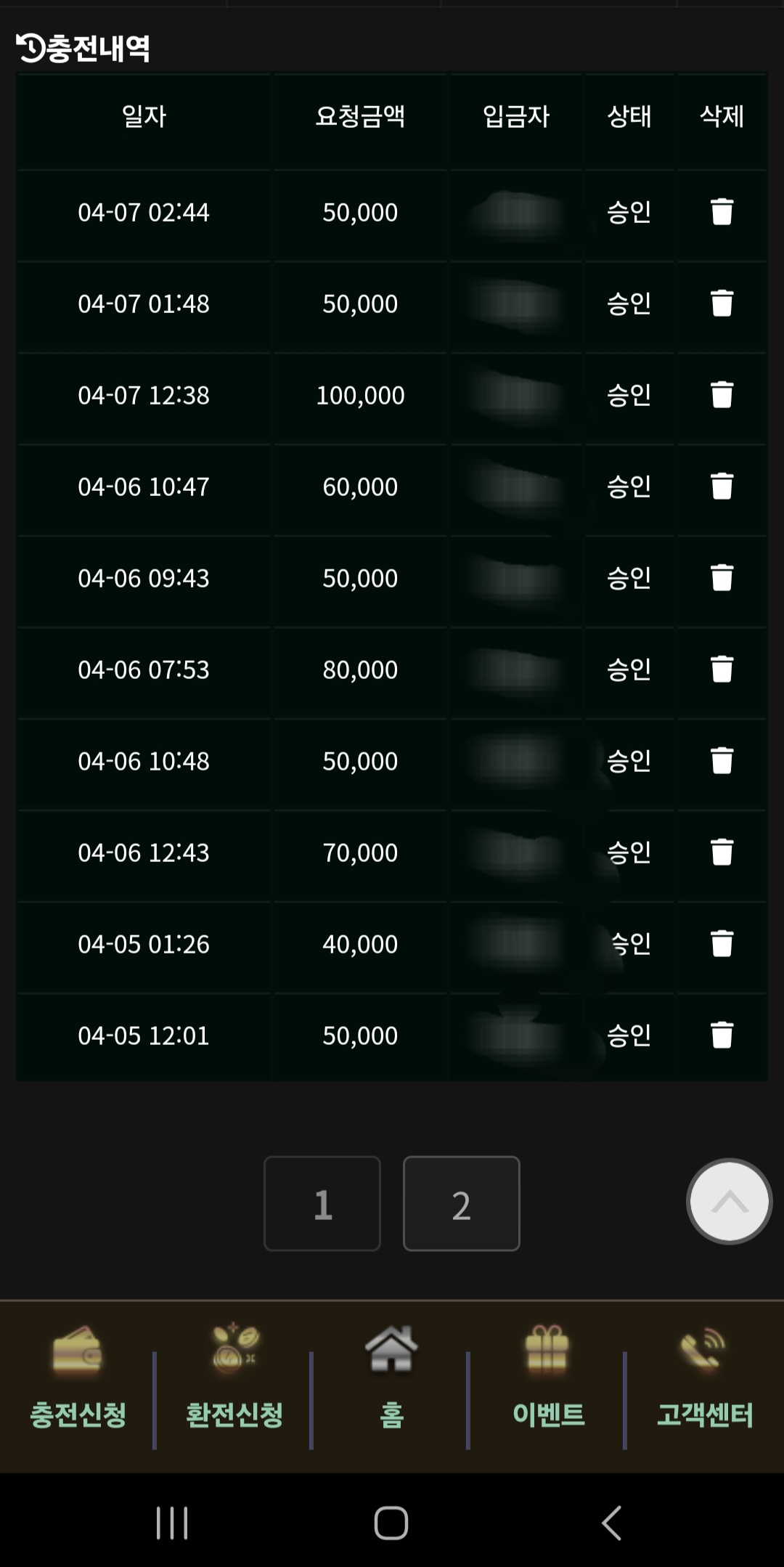Go to page 1 of charge history
The image size is (784, 1567).
[x=322, y=1203]
